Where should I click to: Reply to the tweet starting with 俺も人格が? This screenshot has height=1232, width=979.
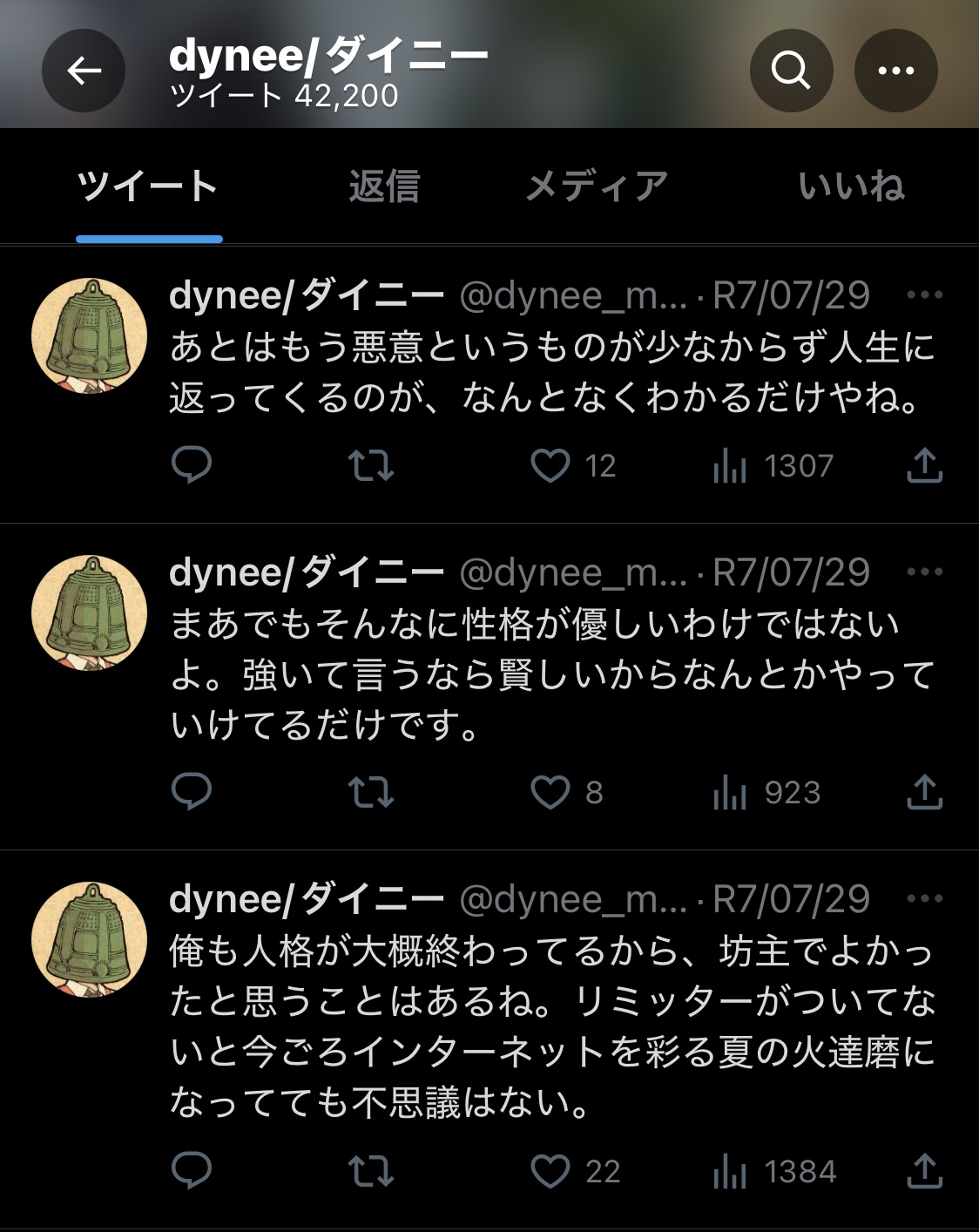tap(192, 1171)
